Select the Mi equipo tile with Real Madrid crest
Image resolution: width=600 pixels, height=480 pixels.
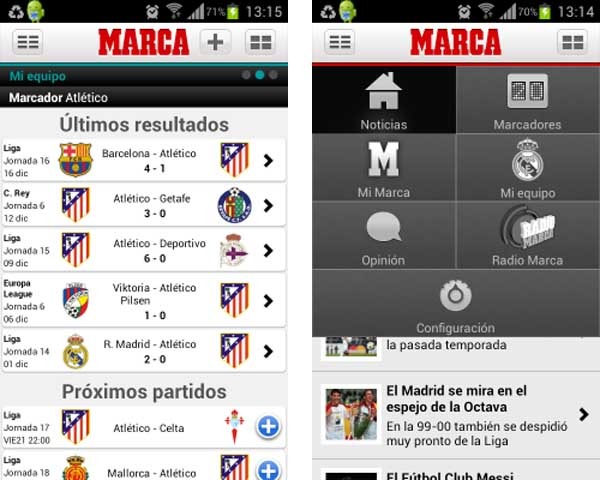(x=527, y=167)
